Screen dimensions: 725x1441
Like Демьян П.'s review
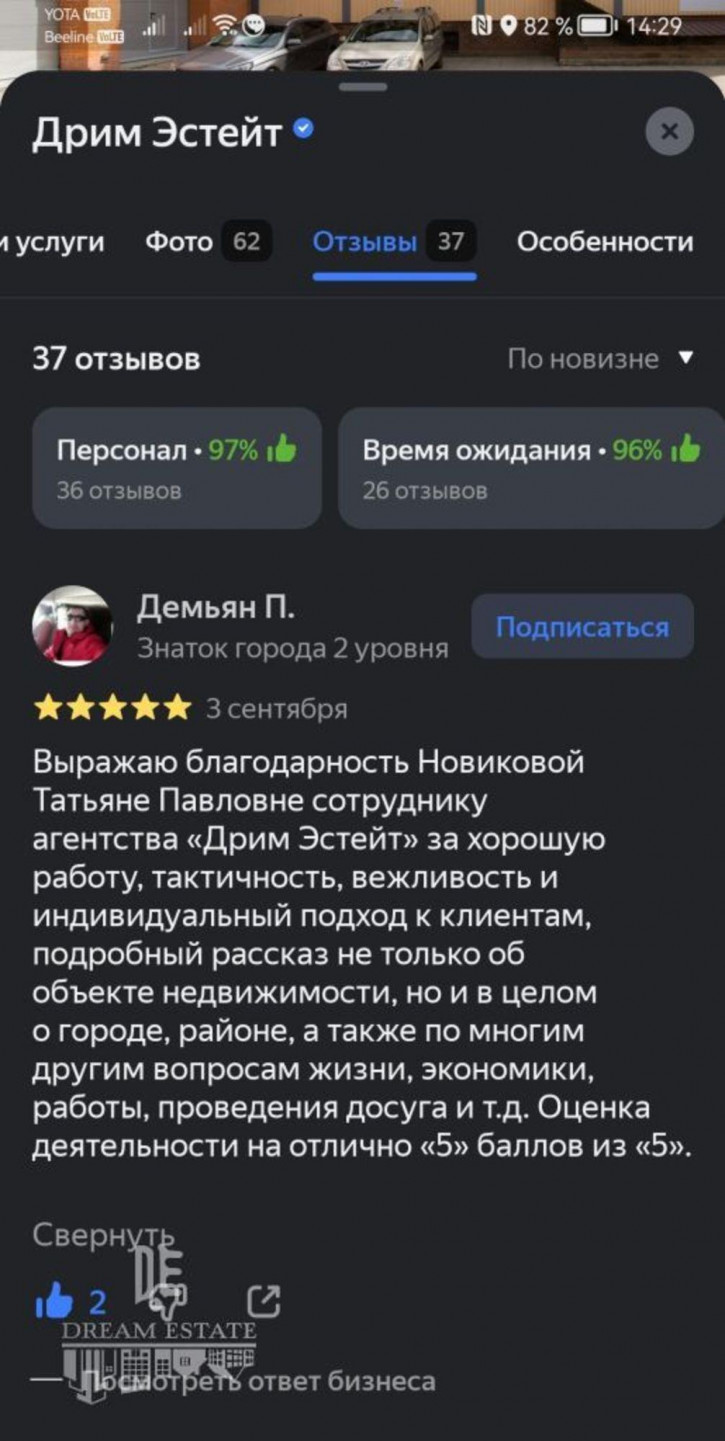[x=55, y=1301]
